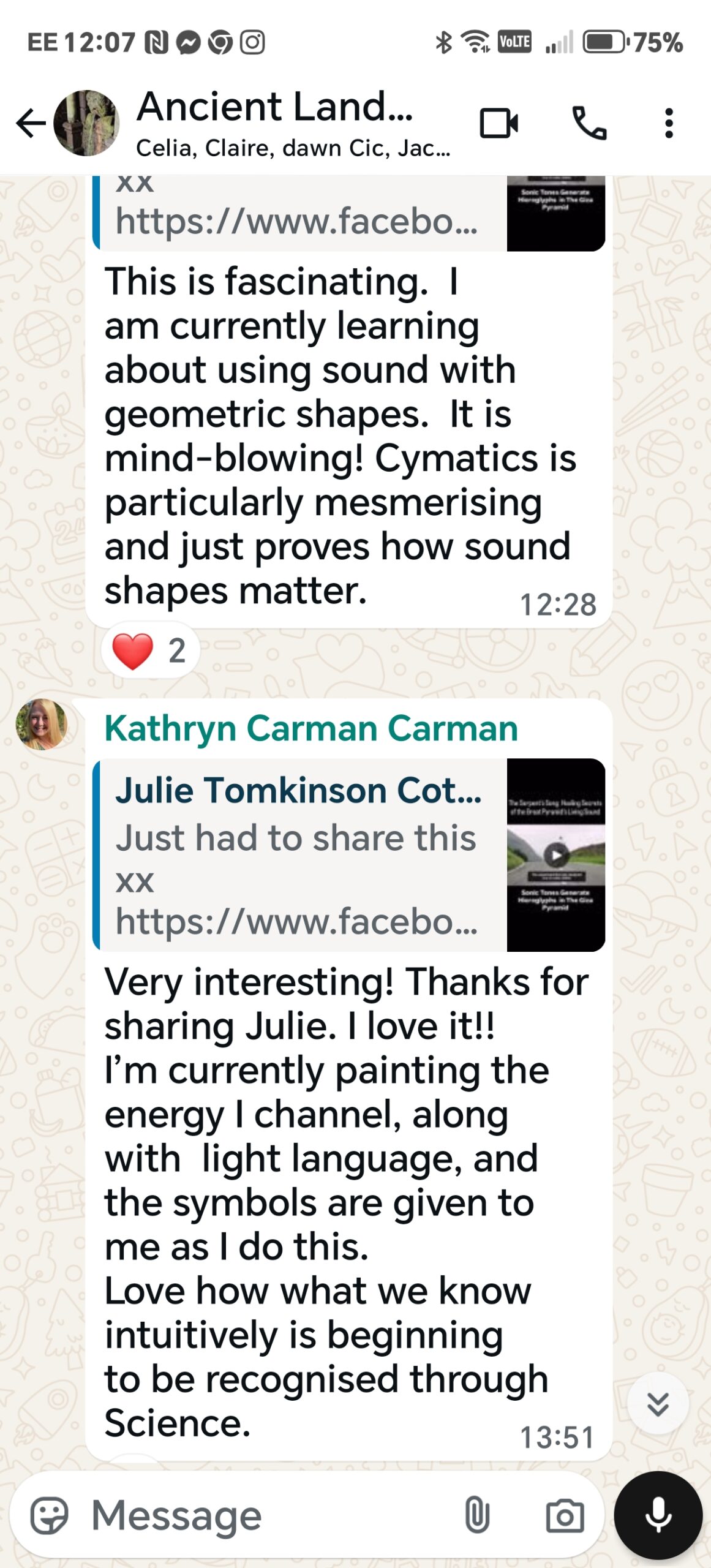Open the emoji and sticker picker
This screenshot has height=1568, width=711.
(49, 1516)
